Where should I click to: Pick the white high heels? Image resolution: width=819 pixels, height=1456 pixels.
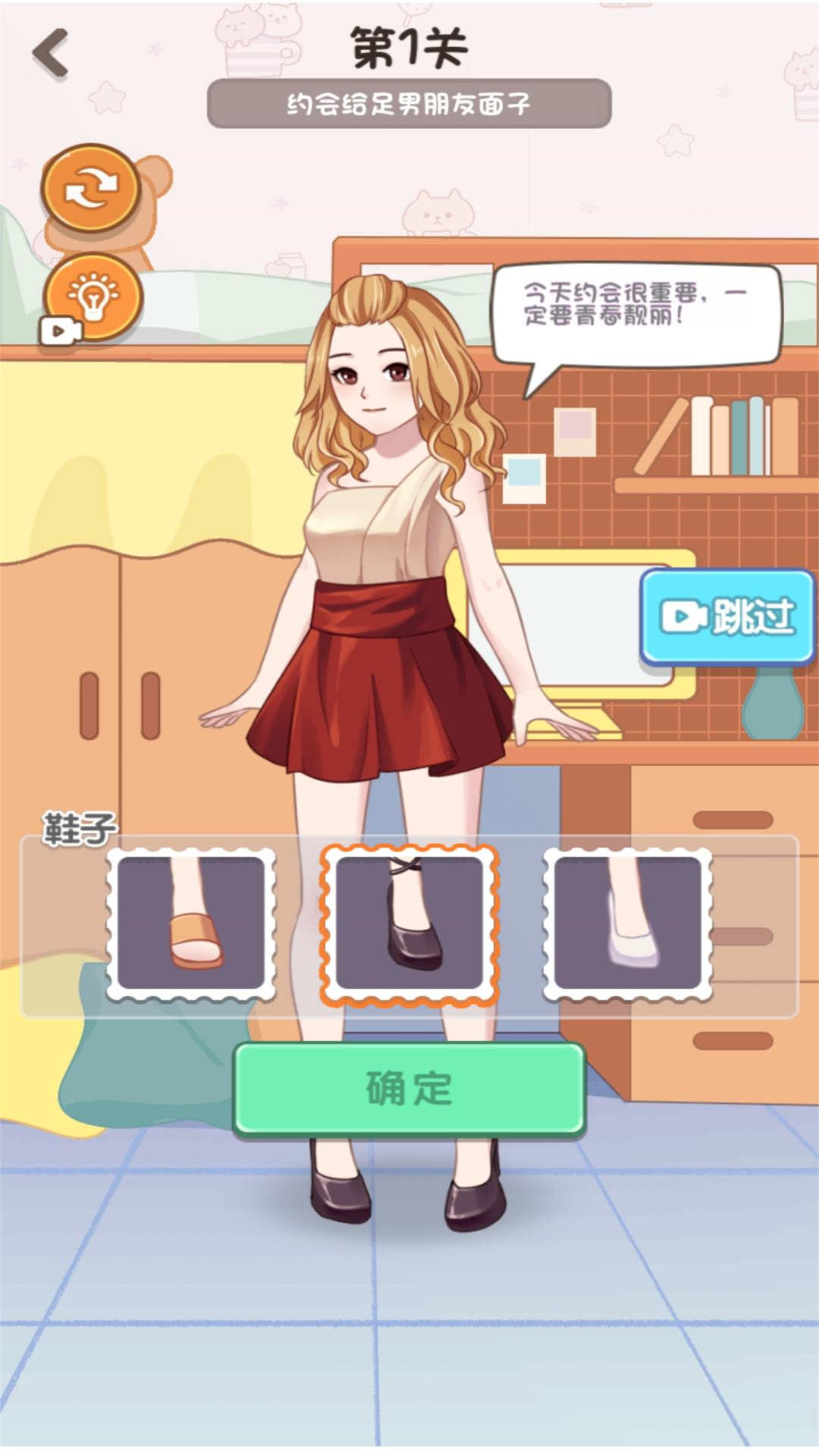tap(628, 924)
